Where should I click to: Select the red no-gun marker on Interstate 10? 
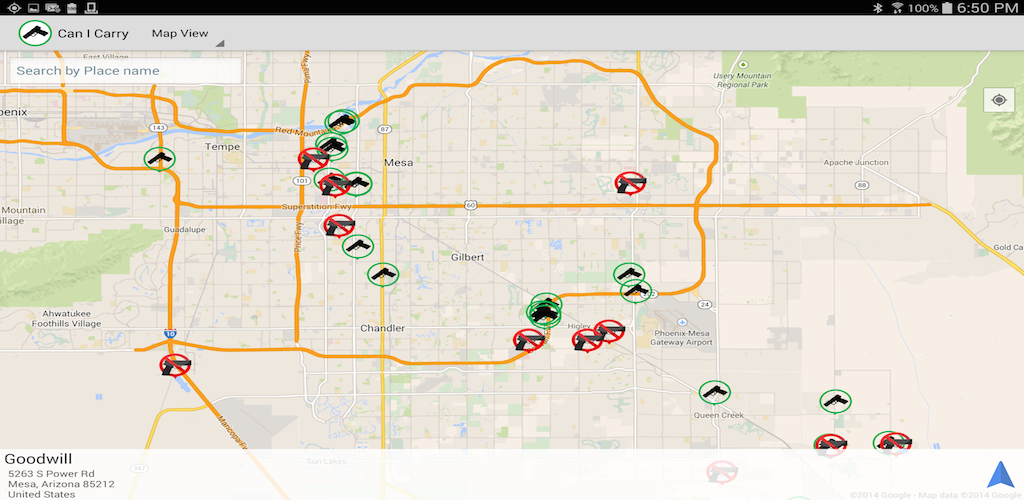coord(175,364)
